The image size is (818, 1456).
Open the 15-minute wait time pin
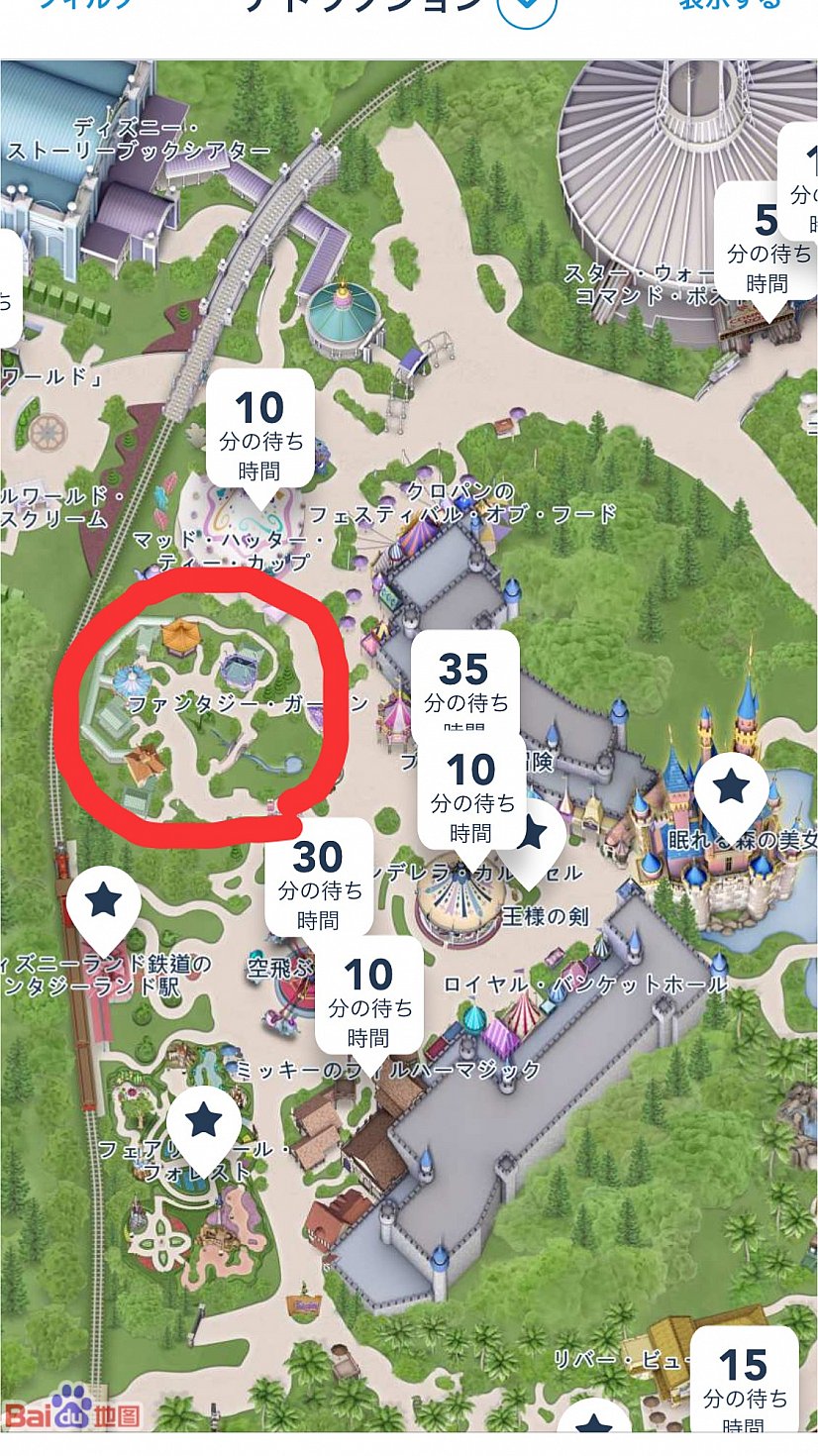(x=745, y=1380)
